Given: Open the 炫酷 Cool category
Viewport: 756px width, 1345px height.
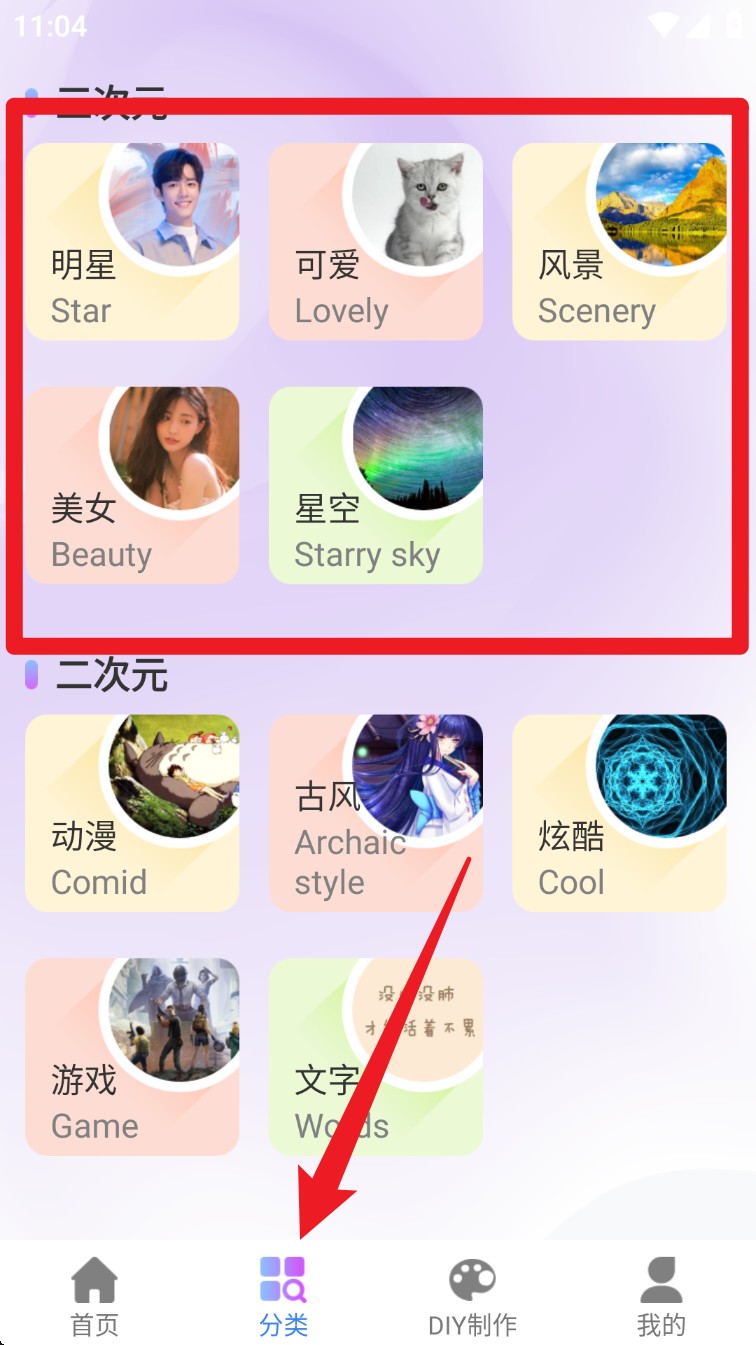Looking at the screenshot, I should [x=619, y=813].
